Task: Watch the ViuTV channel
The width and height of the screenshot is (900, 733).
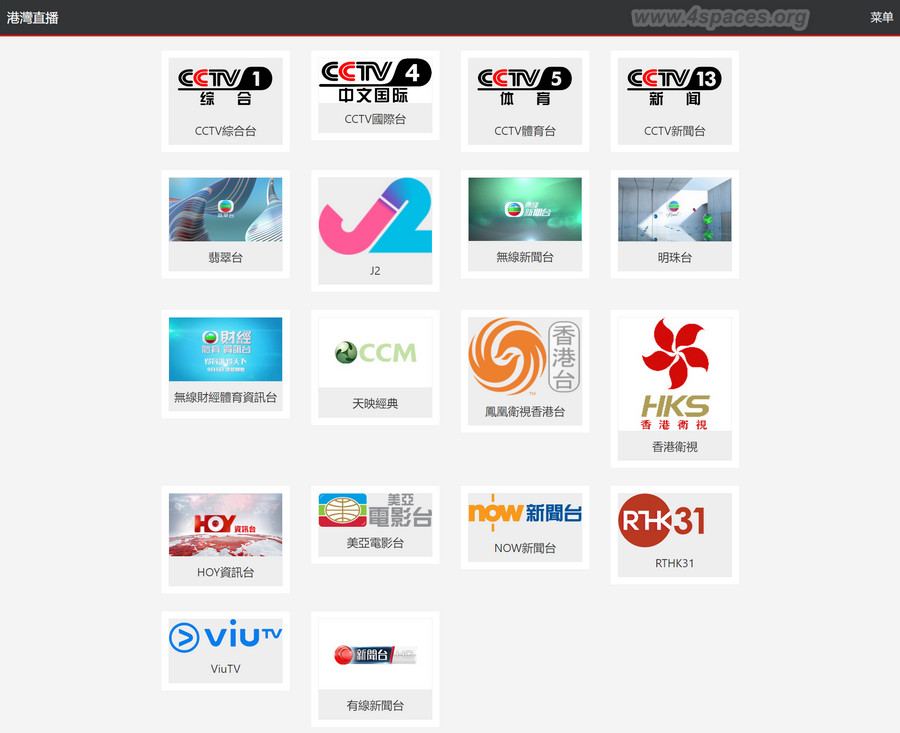Action: point(225,649)
